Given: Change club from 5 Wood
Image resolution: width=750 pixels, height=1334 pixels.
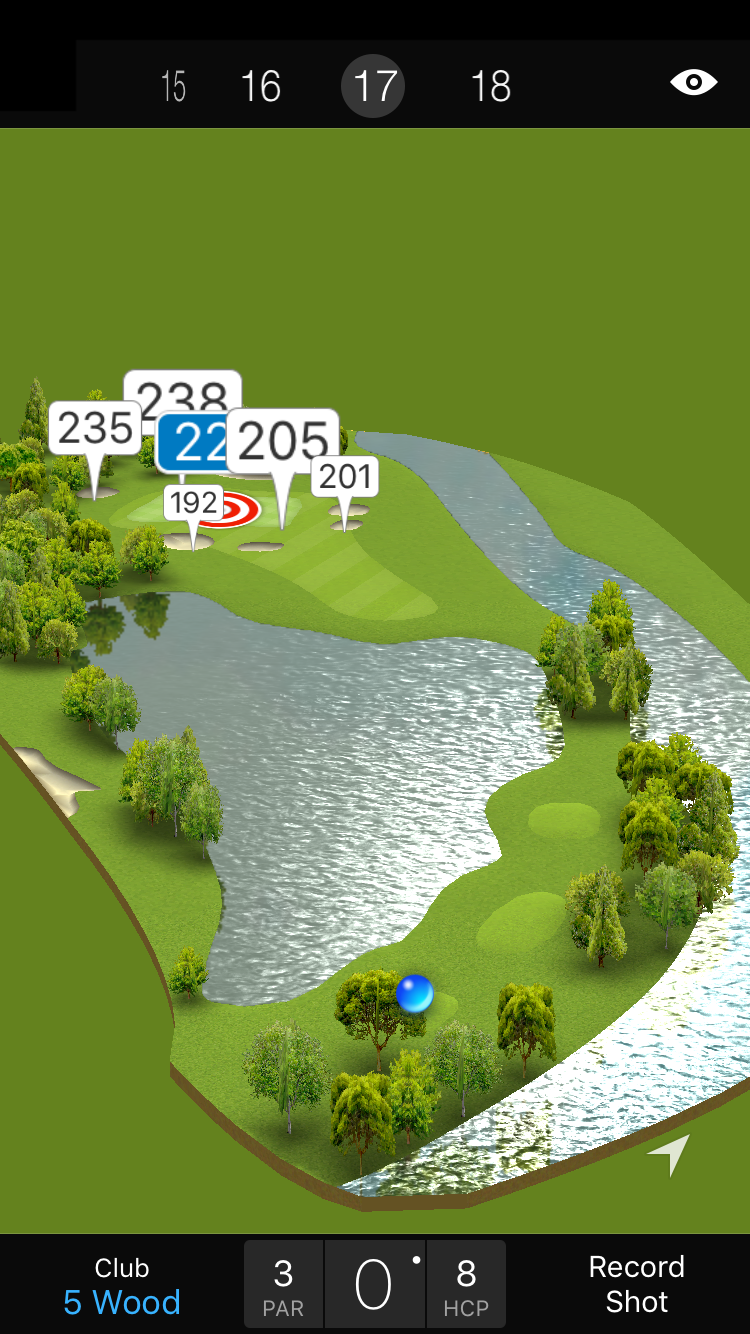Looking at the screenshot, I should click(x=122, y=1285).
